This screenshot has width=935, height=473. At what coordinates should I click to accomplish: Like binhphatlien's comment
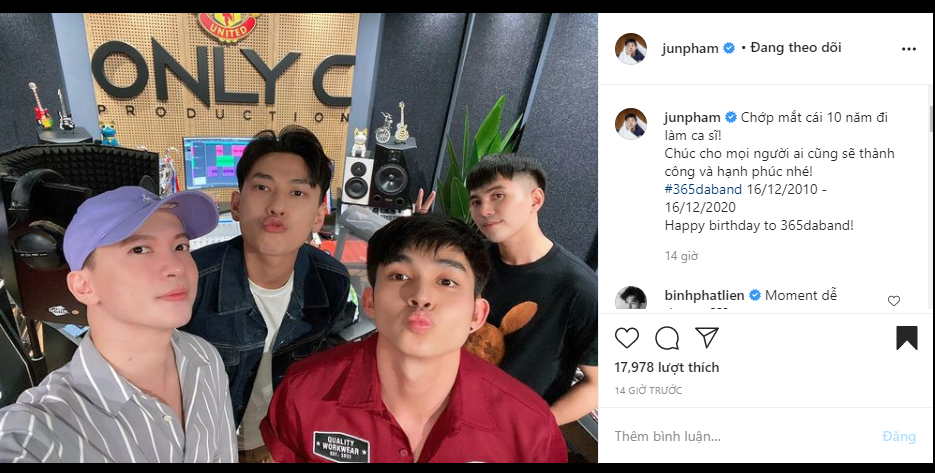pos(894,300)
